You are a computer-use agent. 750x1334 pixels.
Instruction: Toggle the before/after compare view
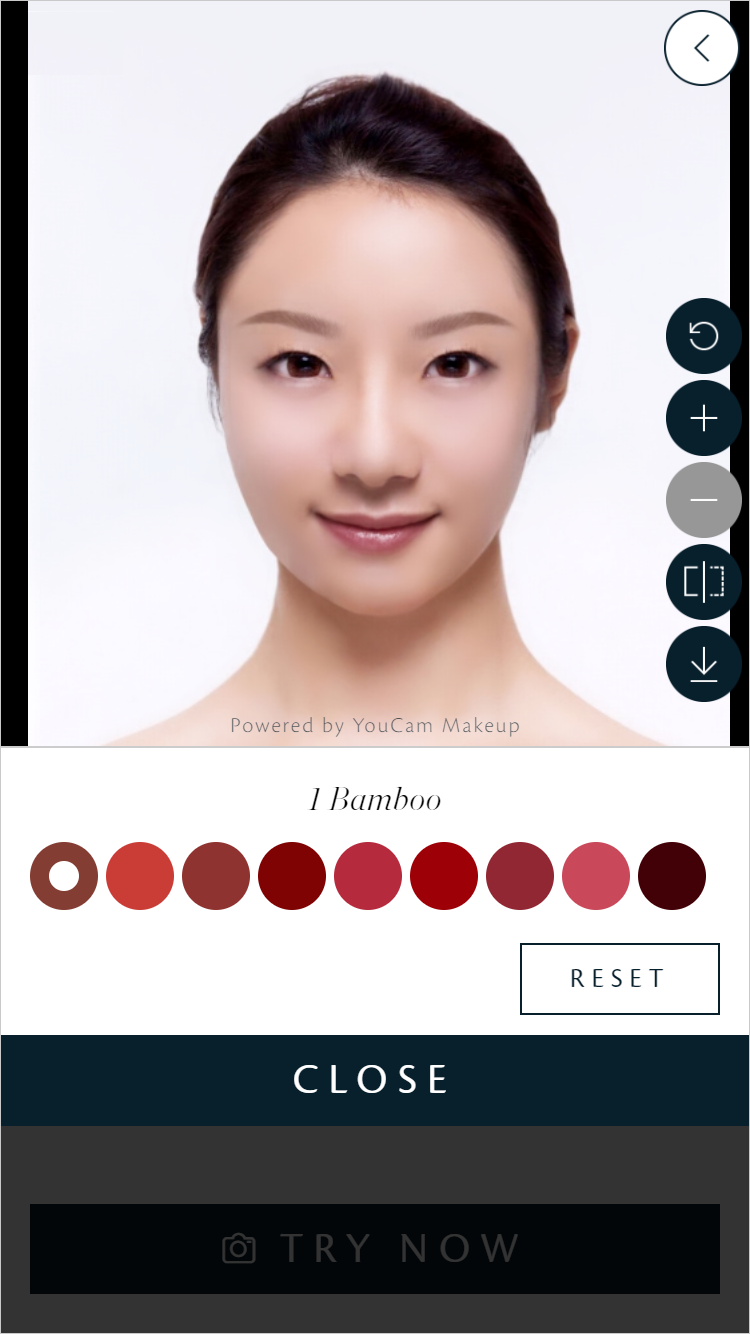click(x=704, y=582)
